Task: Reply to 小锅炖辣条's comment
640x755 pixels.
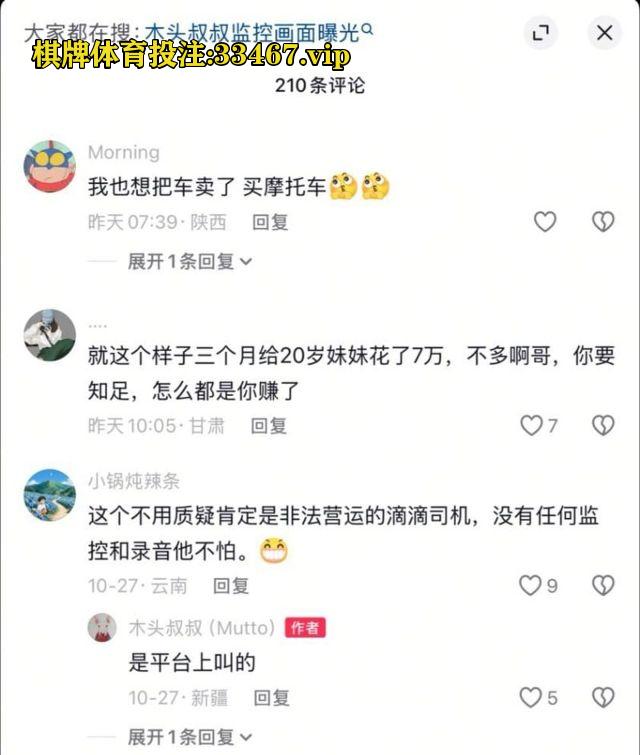Action: 231,586
